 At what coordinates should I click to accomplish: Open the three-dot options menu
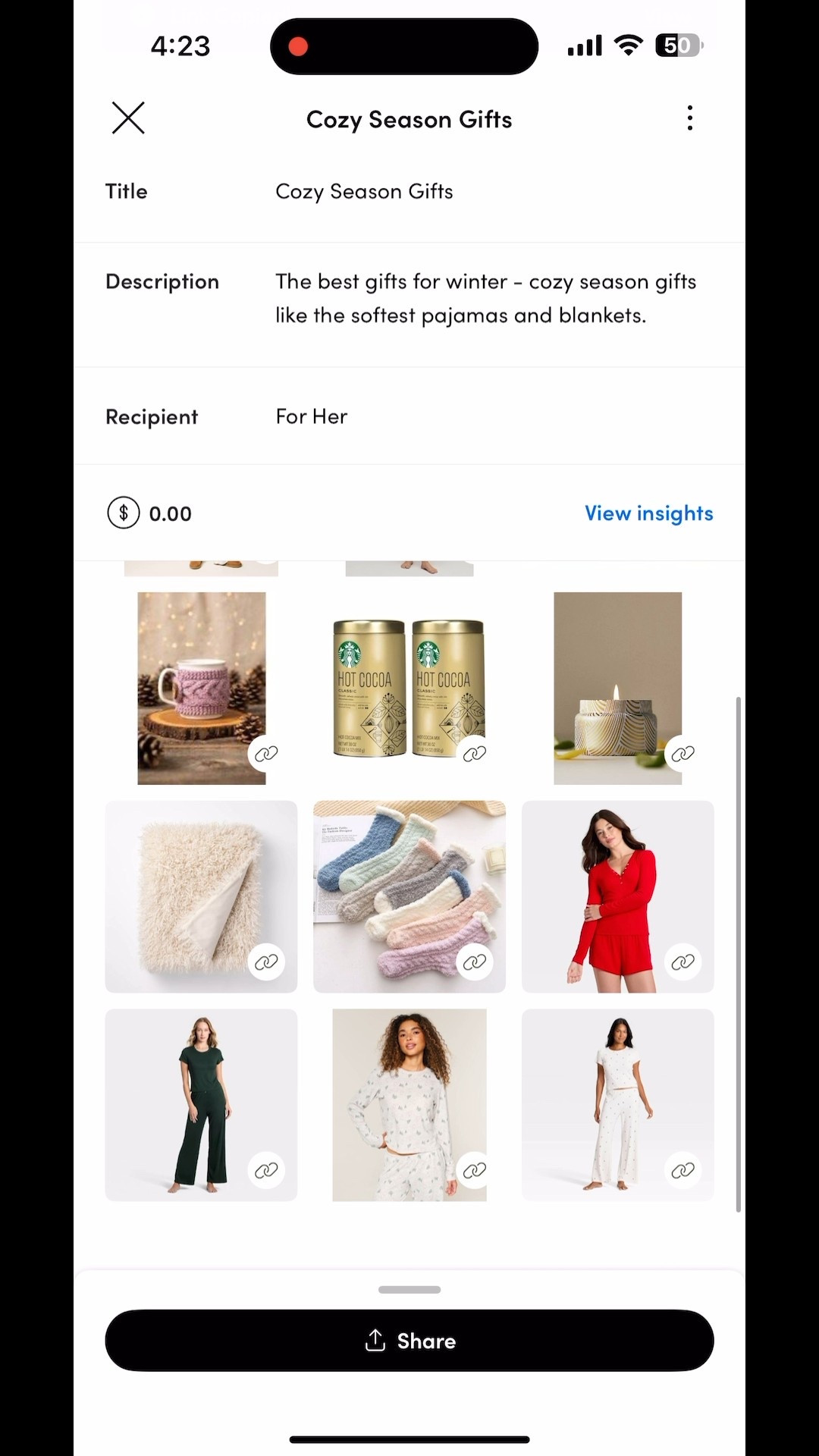689,118
